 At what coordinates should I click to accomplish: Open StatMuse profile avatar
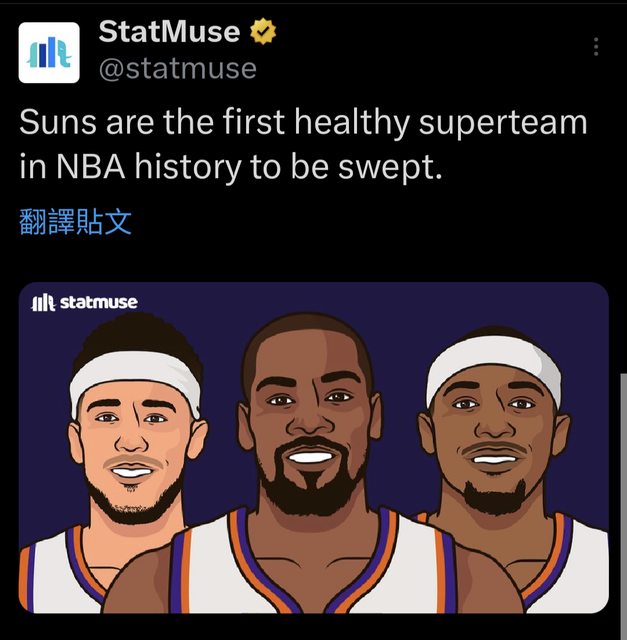click(49, 53)
